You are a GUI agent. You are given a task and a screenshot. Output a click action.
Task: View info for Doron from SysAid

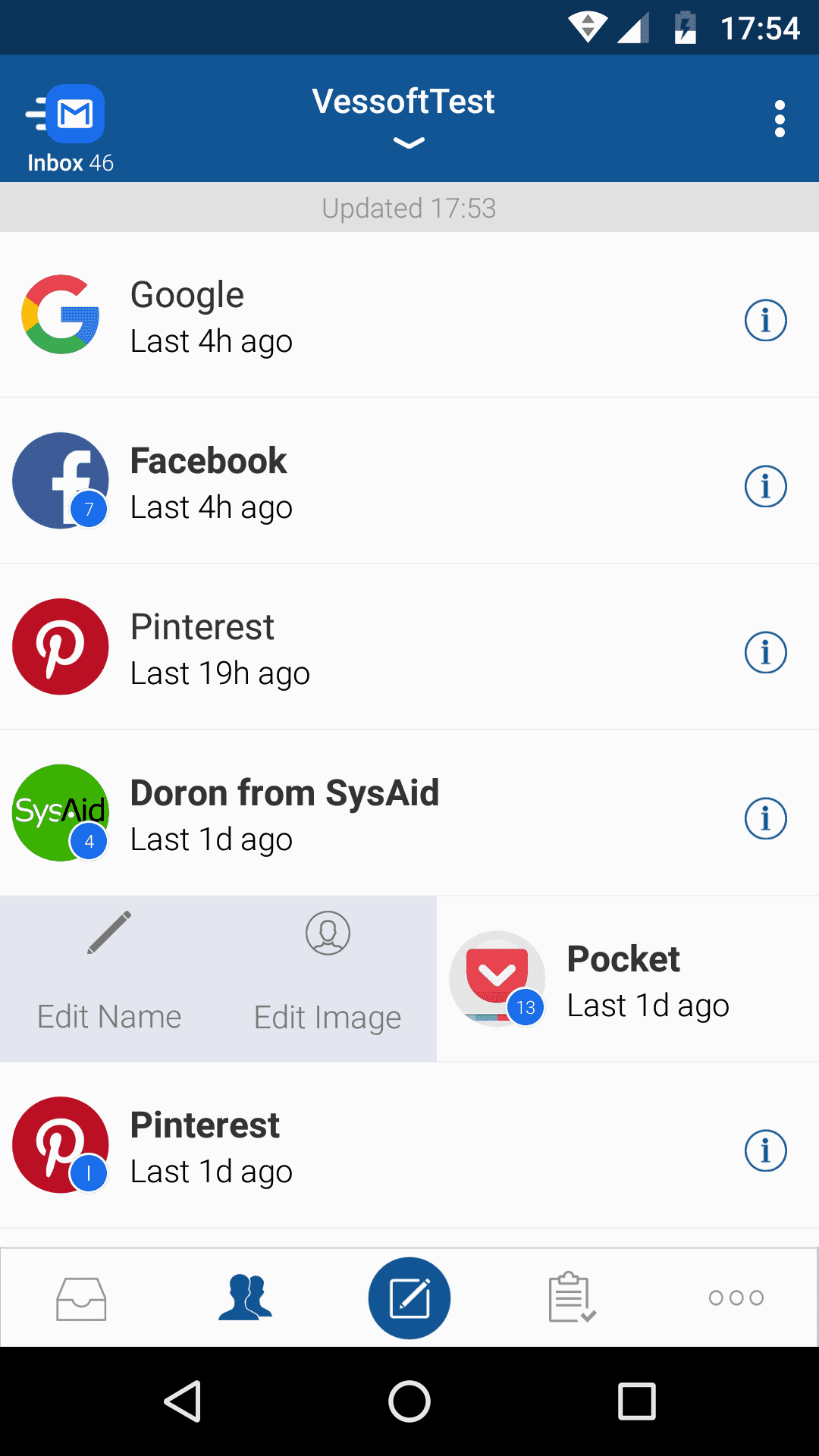coord(765,819)
